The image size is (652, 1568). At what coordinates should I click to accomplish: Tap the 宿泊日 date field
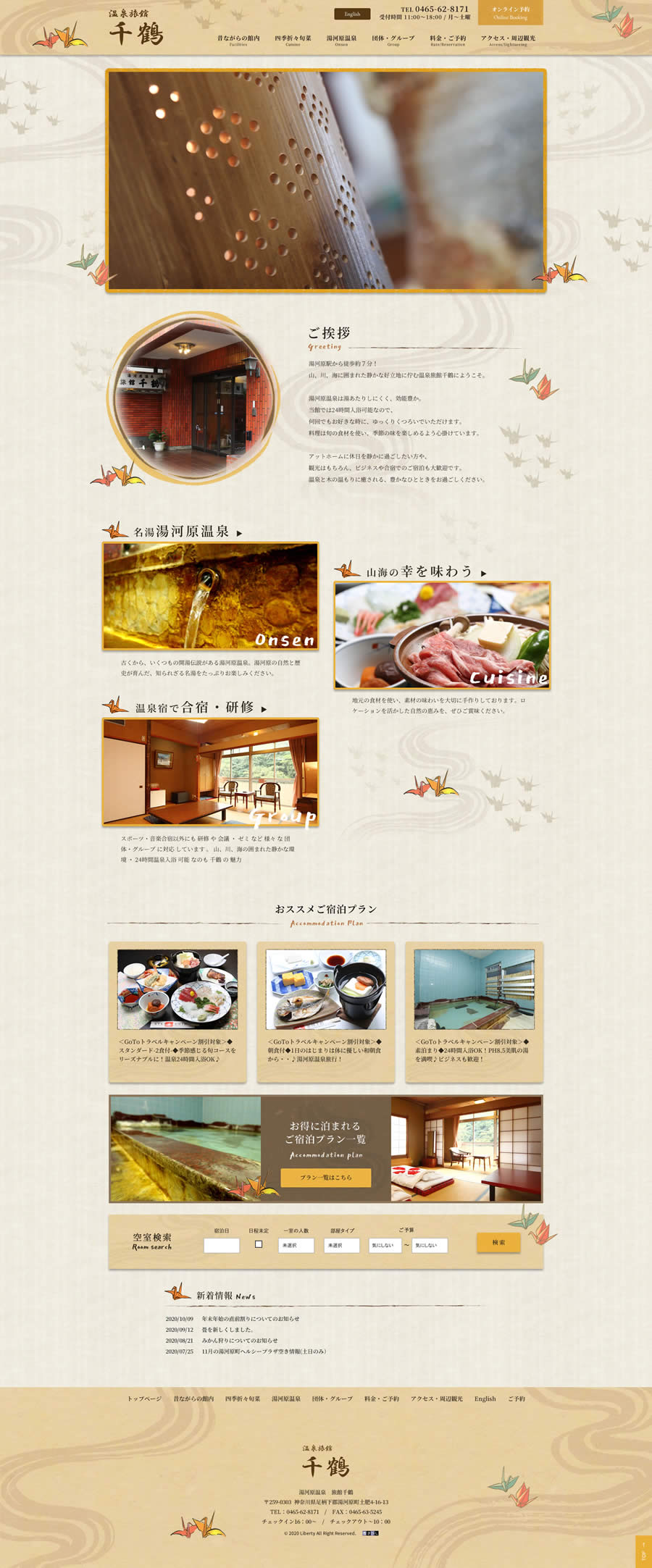pos(222,1245)
